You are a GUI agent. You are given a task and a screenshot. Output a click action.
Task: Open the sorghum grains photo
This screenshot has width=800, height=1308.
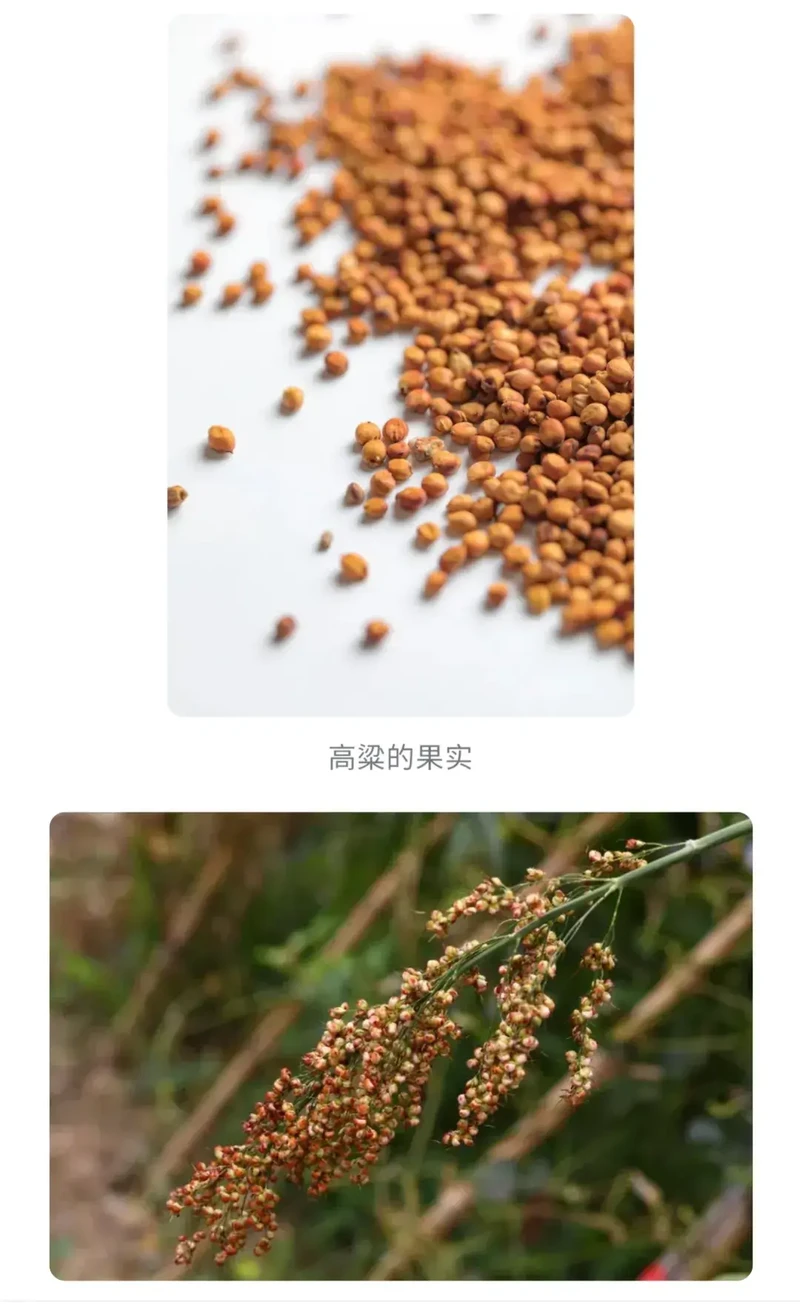point(400,365)
